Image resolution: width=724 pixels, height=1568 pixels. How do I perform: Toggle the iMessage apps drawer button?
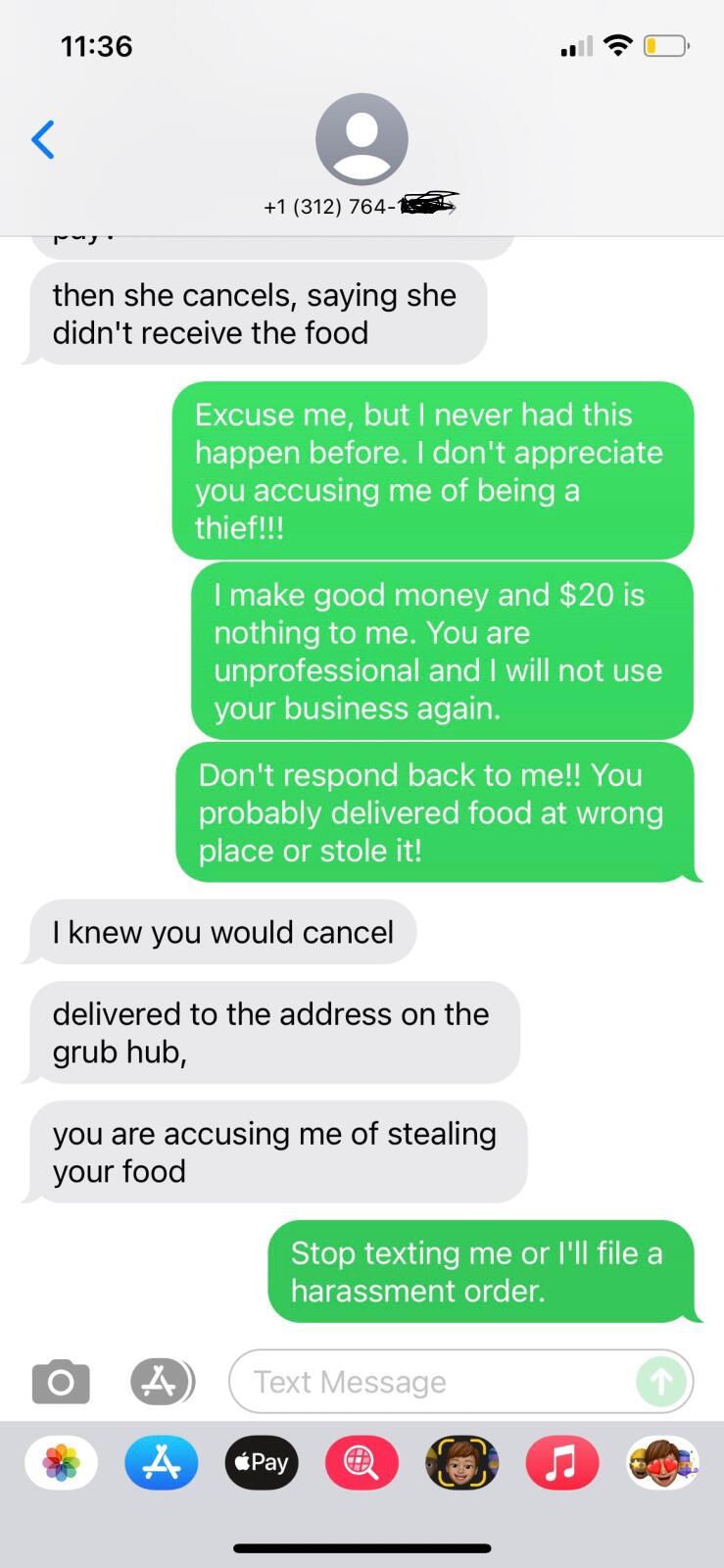click(162, 1381)
